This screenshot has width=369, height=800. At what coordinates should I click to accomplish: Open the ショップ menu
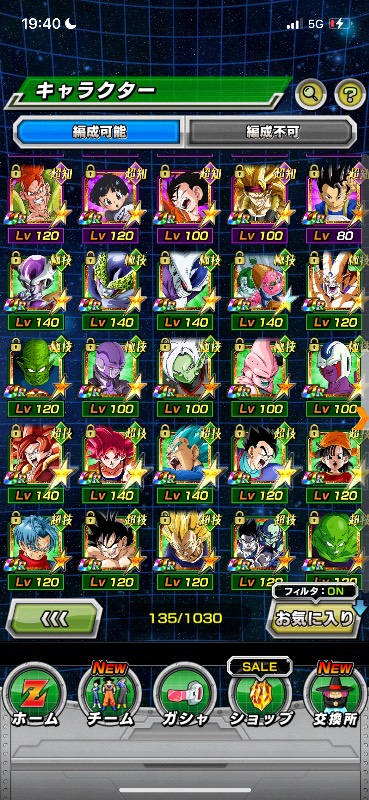pos(260,695)
